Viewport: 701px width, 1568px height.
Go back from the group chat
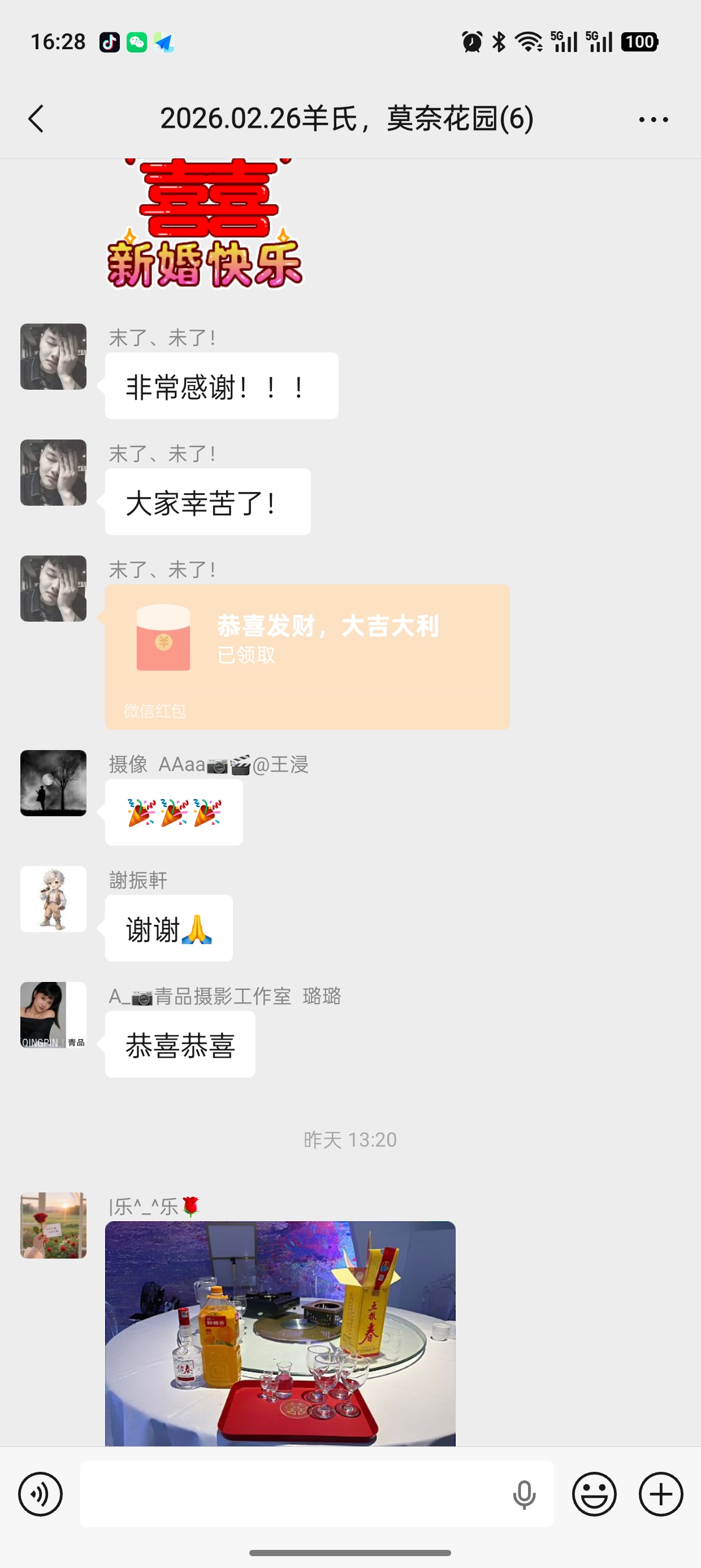[37, 118]
